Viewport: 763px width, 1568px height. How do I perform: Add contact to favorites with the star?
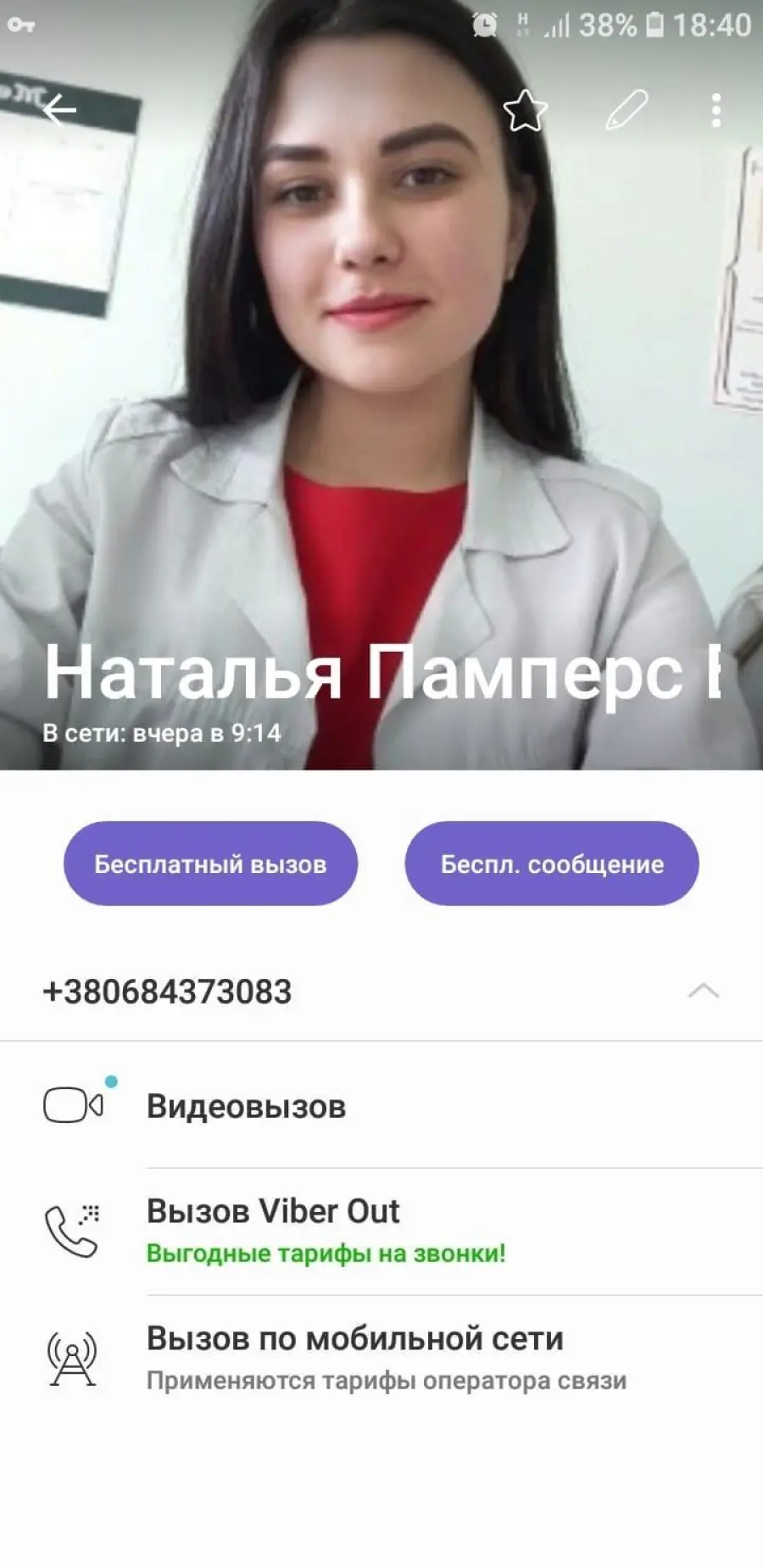[525, 110]
